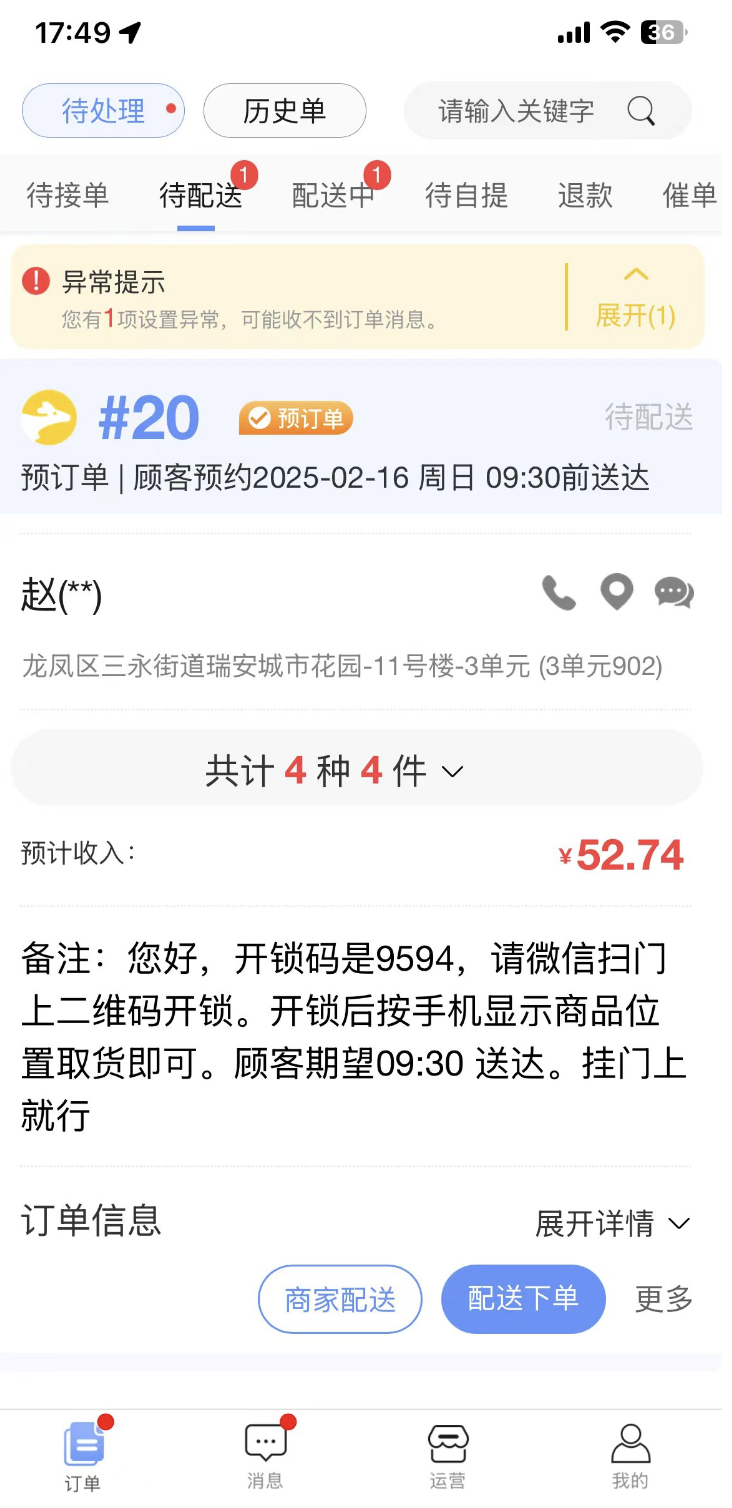Expand the 异常提示 warning banner
Viewport: 732px width, 1508px height.
pyautogui.click(x=636, y=298)
